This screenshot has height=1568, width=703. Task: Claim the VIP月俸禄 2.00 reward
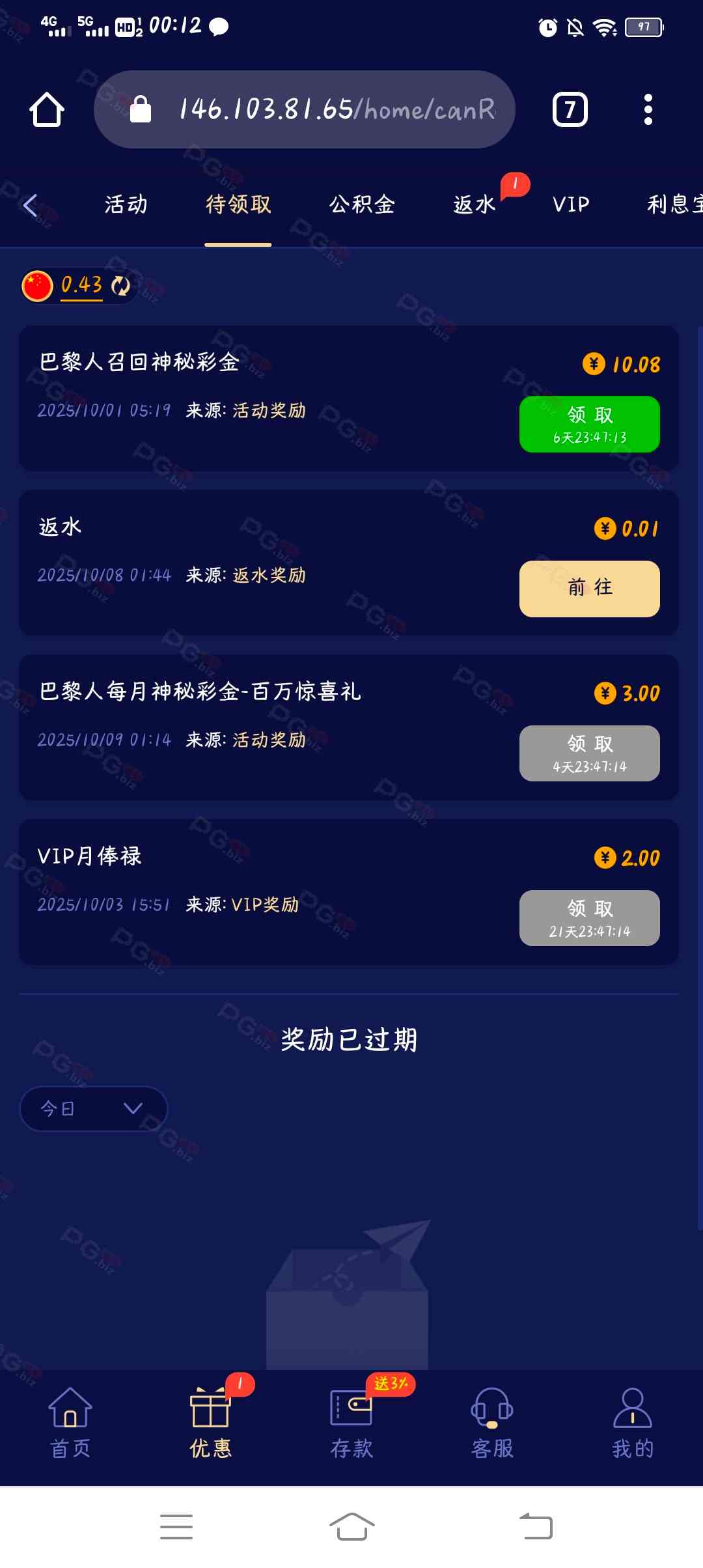click(x=589, y=917)
